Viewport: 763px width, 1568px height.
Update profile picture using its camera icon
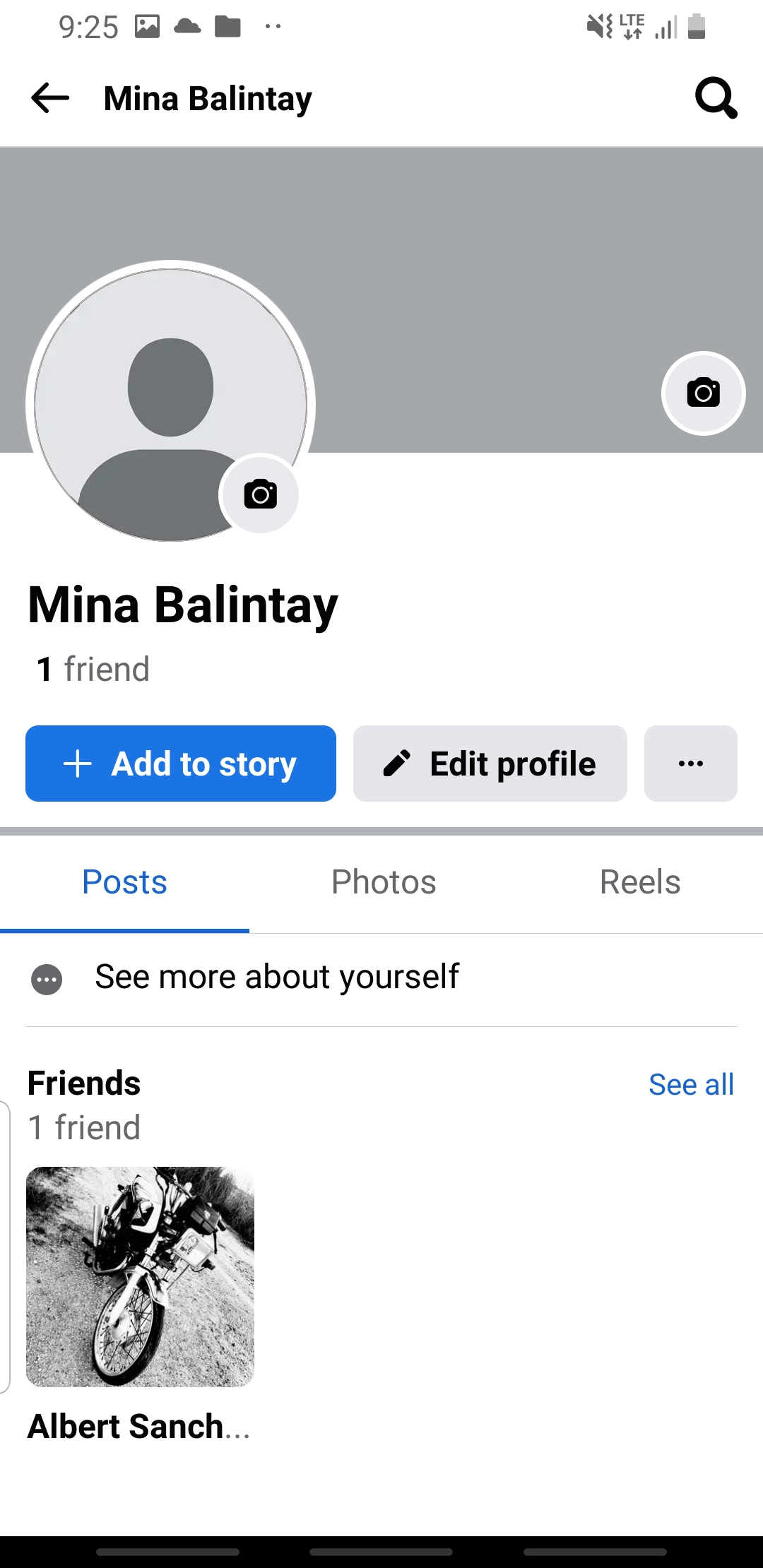pos(260,494)
